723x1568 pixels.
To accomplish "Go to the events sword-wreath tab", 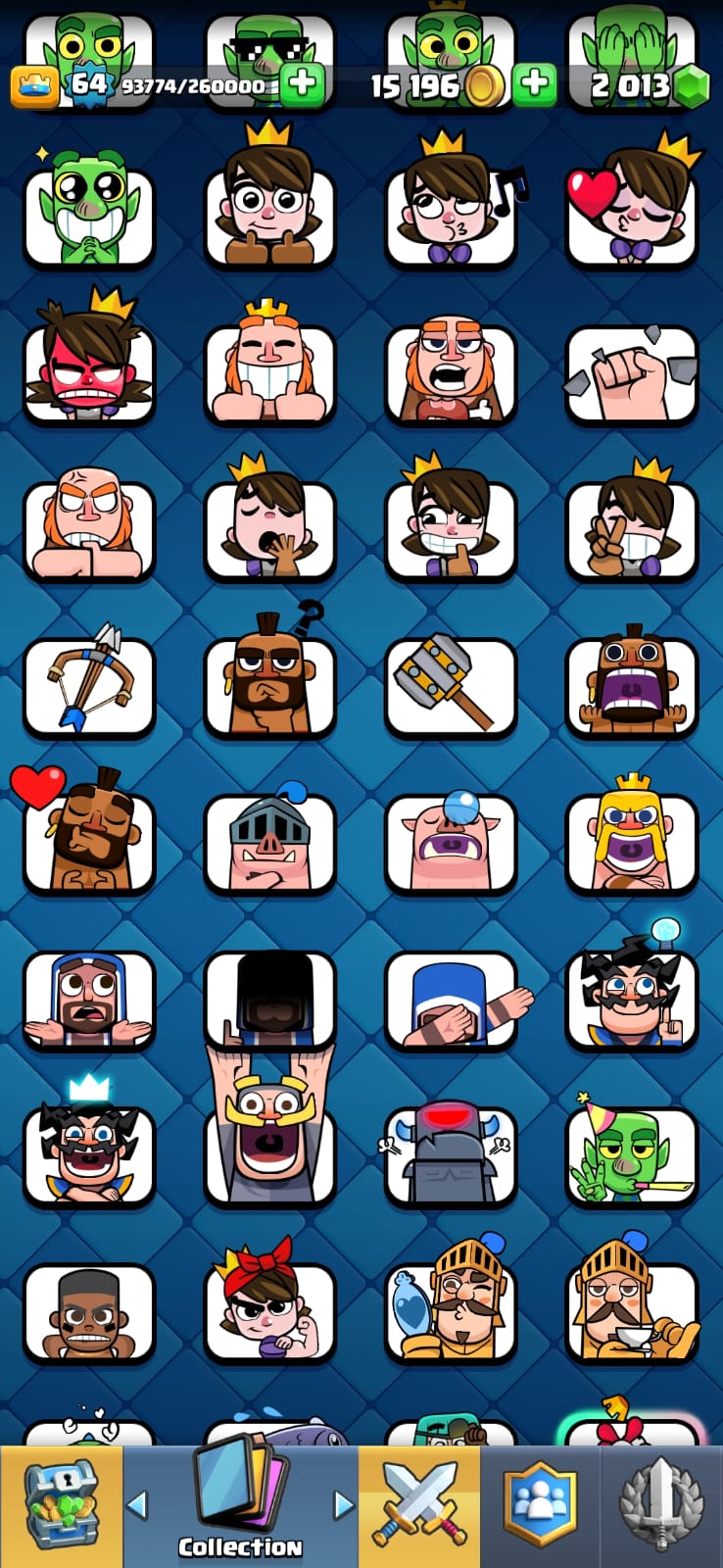I will point(662,1507).
